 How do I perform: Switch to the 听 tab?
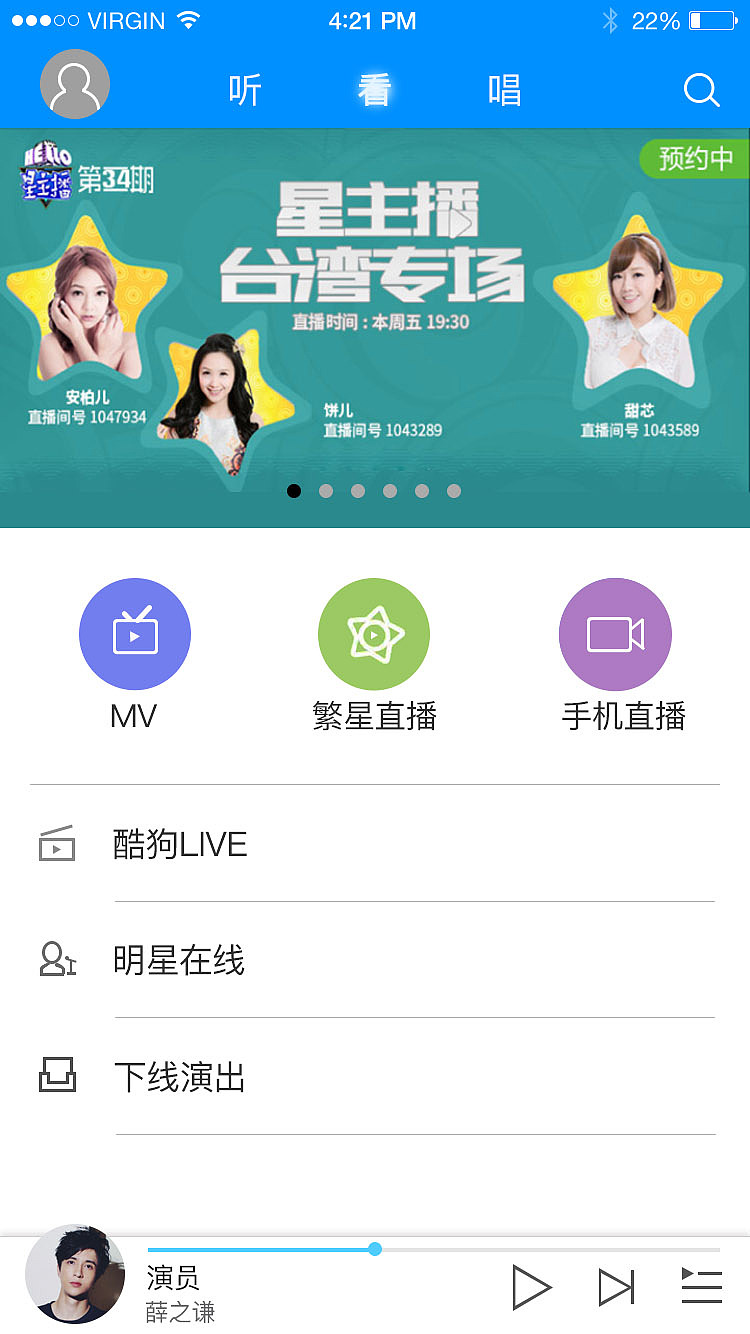(245, 89)
